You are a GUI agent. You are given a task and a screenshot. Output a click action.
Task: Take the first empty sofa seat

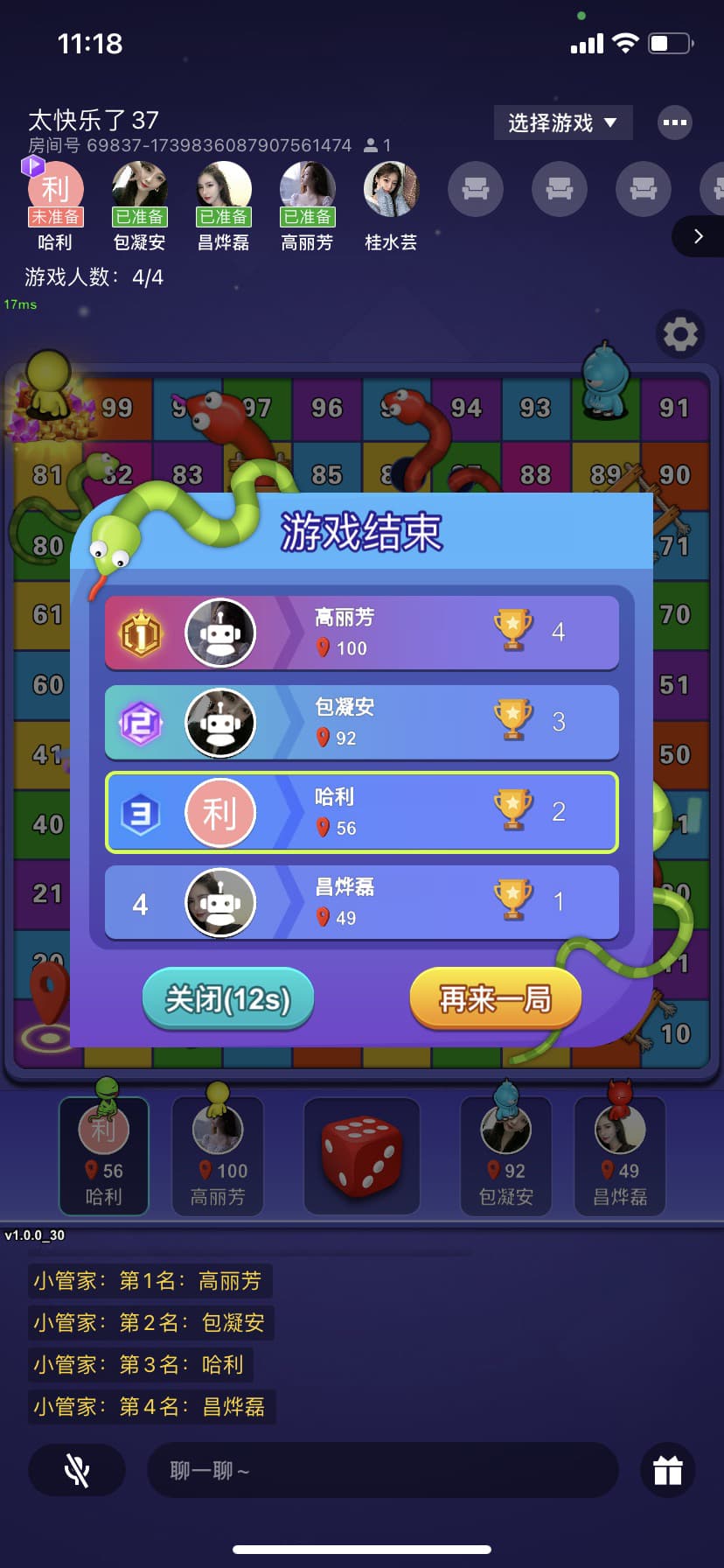click(x=475, y=189)
